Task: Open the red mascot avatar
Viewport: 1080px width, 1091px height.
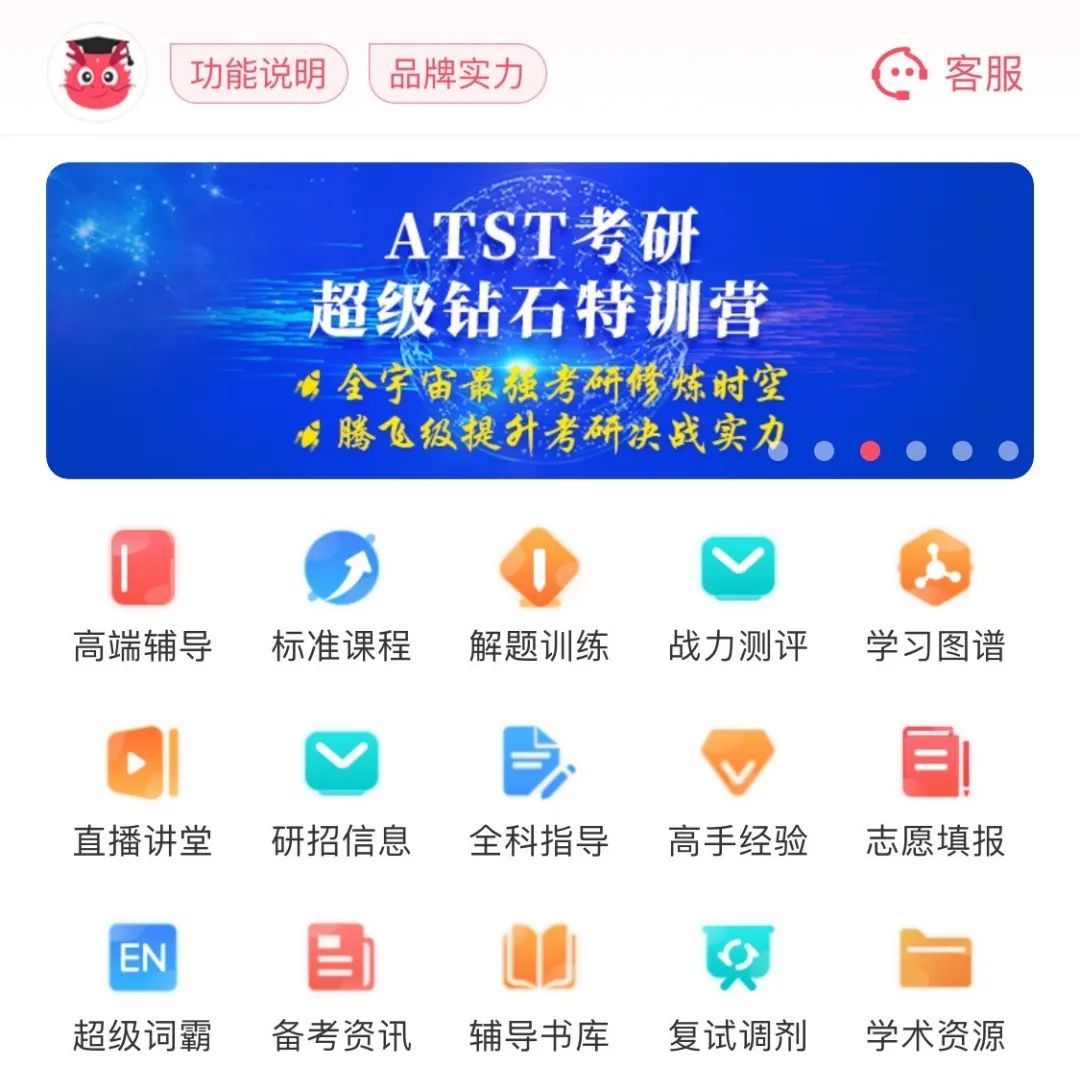Action: tap(98, 74)
